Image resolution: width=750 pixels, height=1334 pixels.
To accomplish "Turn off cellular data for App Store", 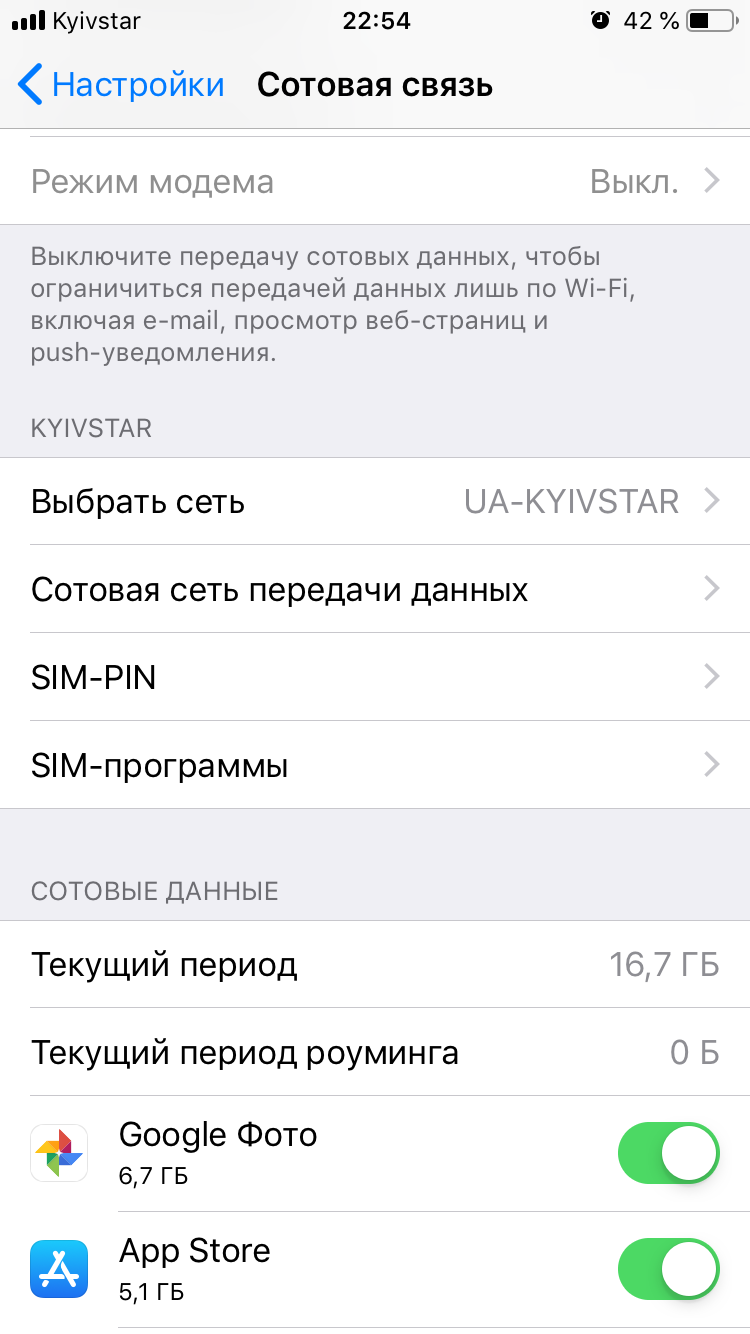I will [668, 1269].
